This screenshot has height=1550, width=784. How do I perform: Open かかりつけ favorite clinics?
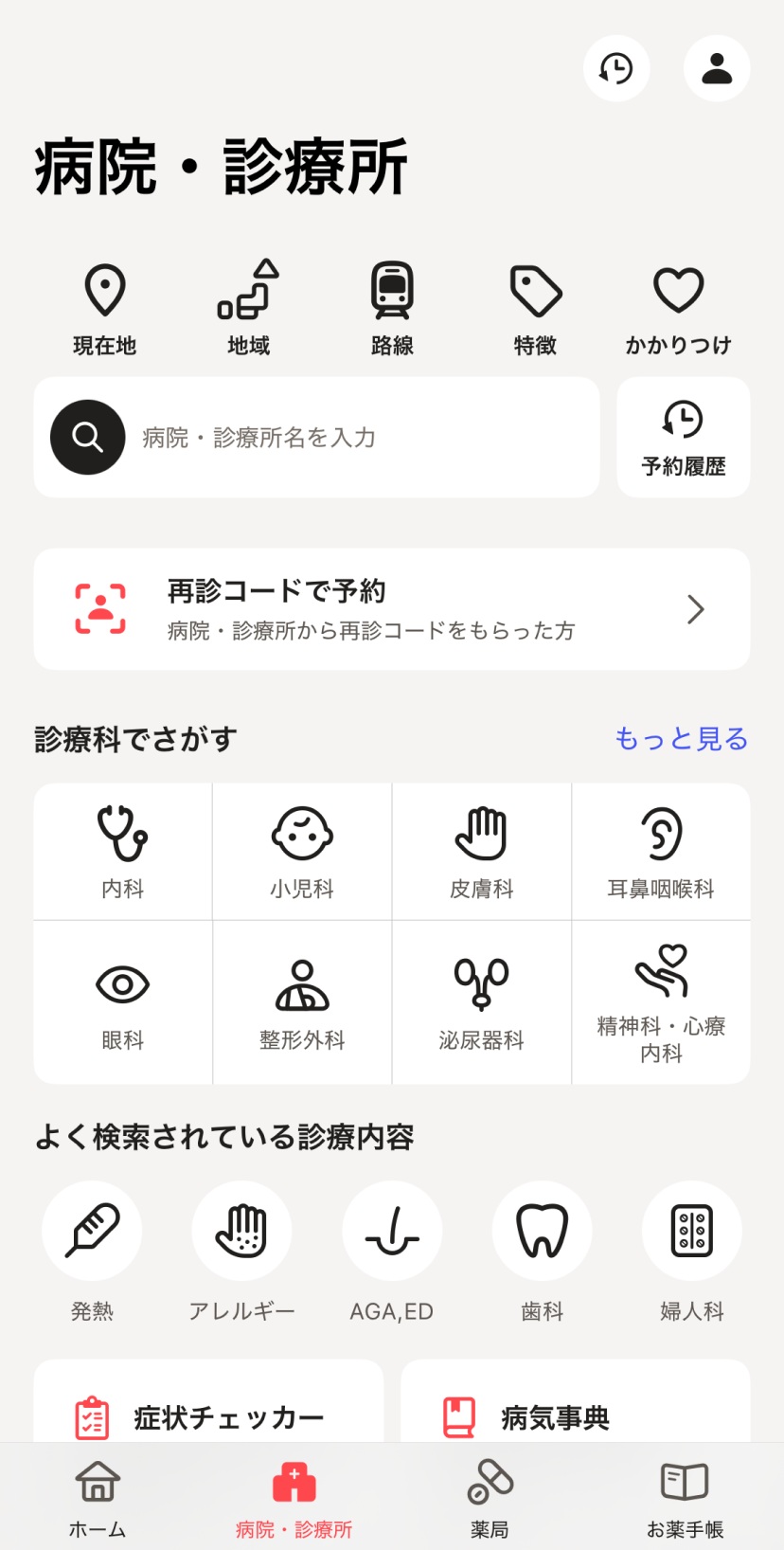(678, 309)
